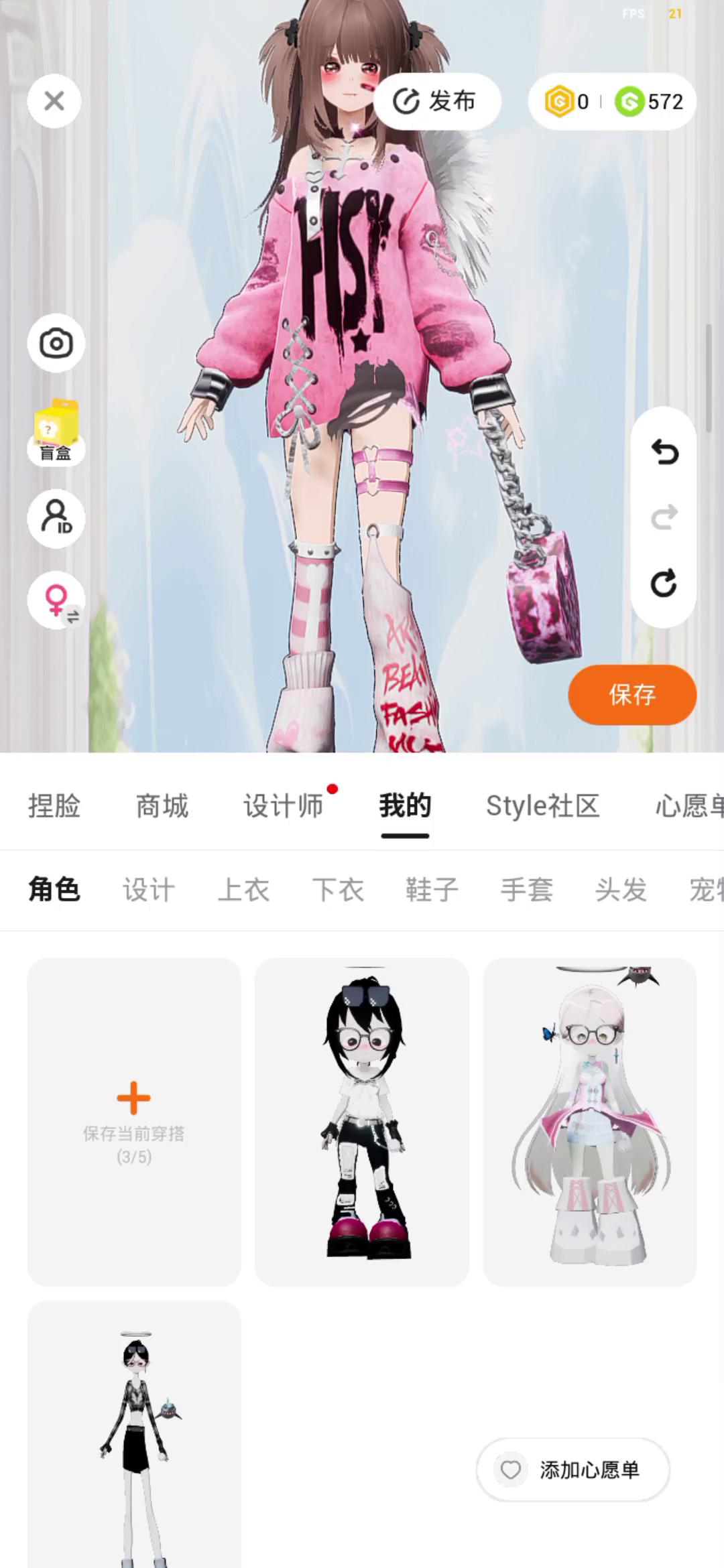Open the 商城 shop tab

point(162,806)
